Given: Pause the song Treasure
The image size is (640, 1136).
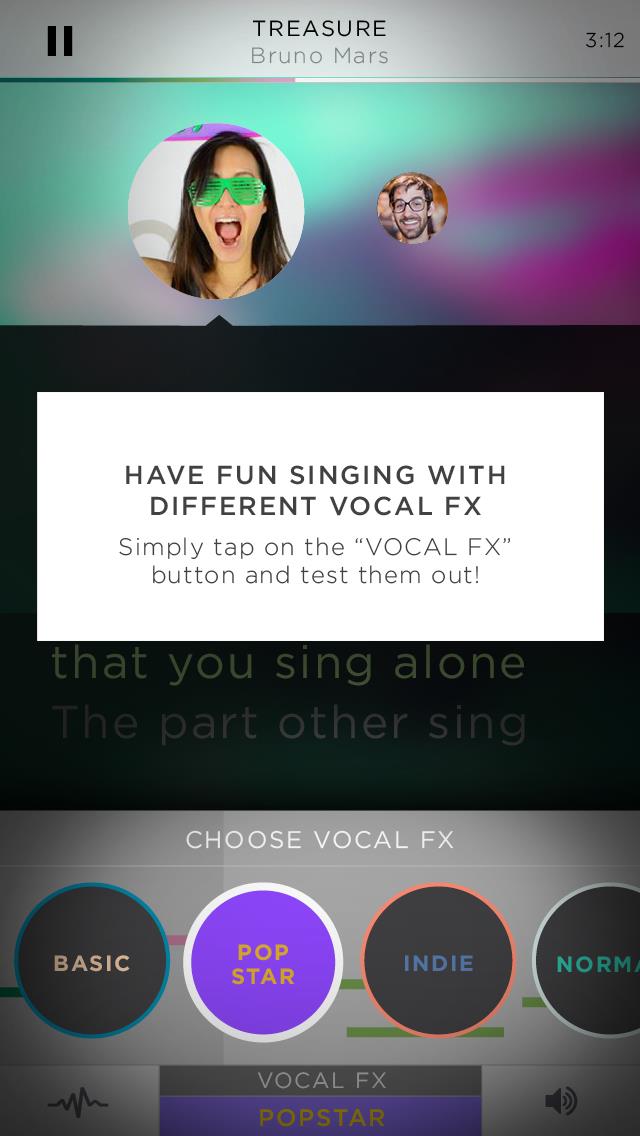Looking at the screenshot, I should click(59, 41).
